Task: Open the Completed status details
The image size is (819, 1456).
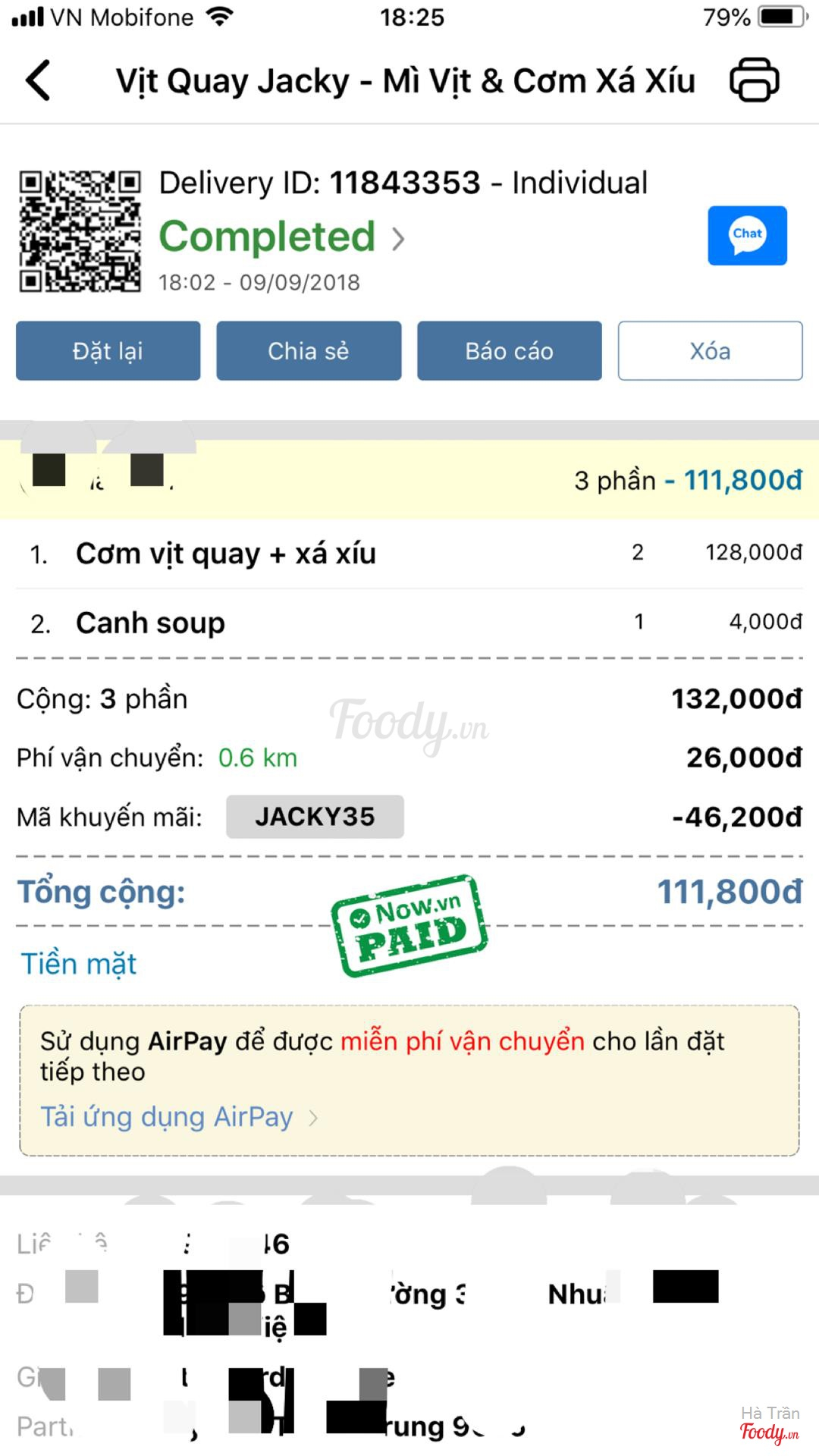Action: 281,237
